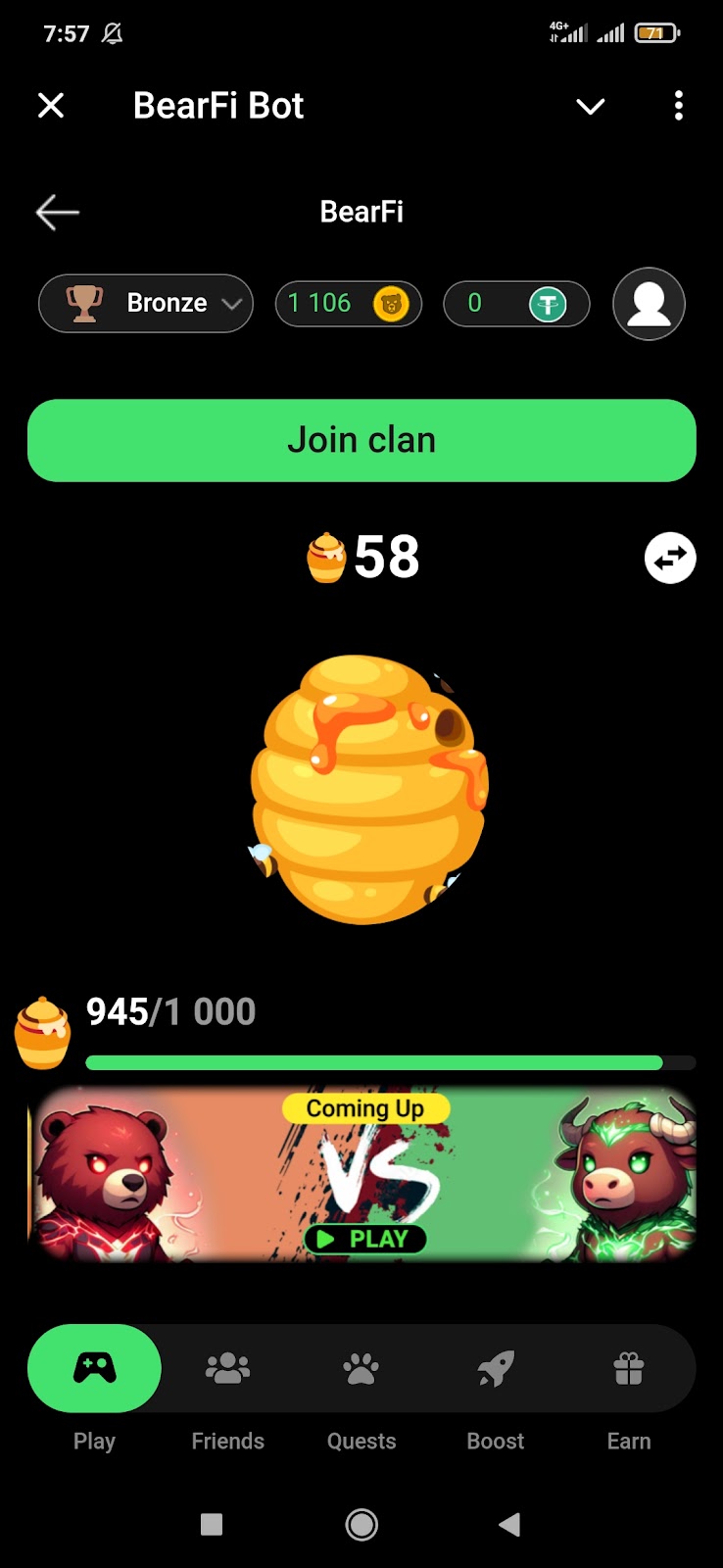Go back with the BearFi arrow

point(58,212)
